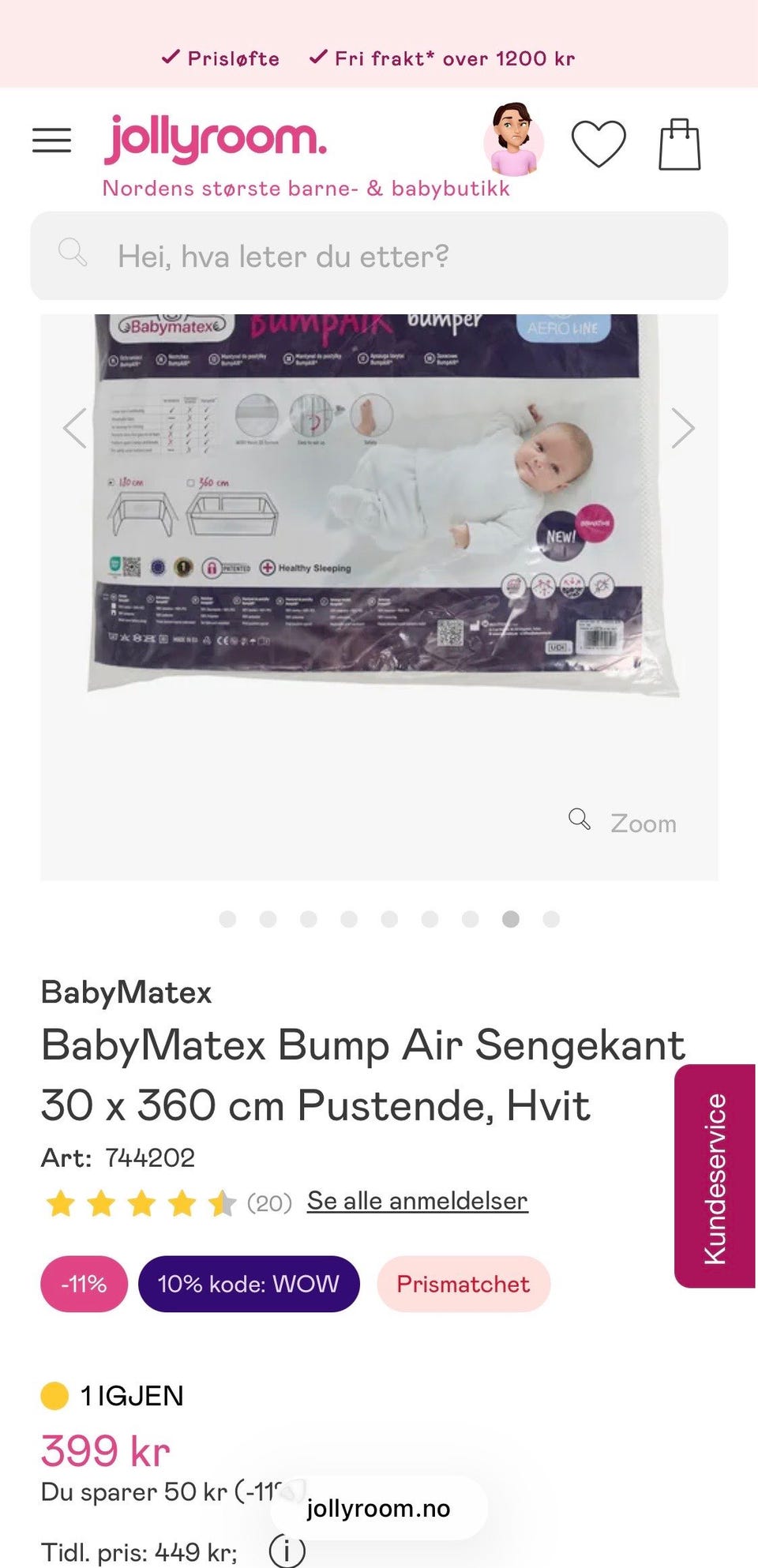Open the Kundeservice side tab
The width and height of the screenshot is (758, 1568).
coord(715,1176)
